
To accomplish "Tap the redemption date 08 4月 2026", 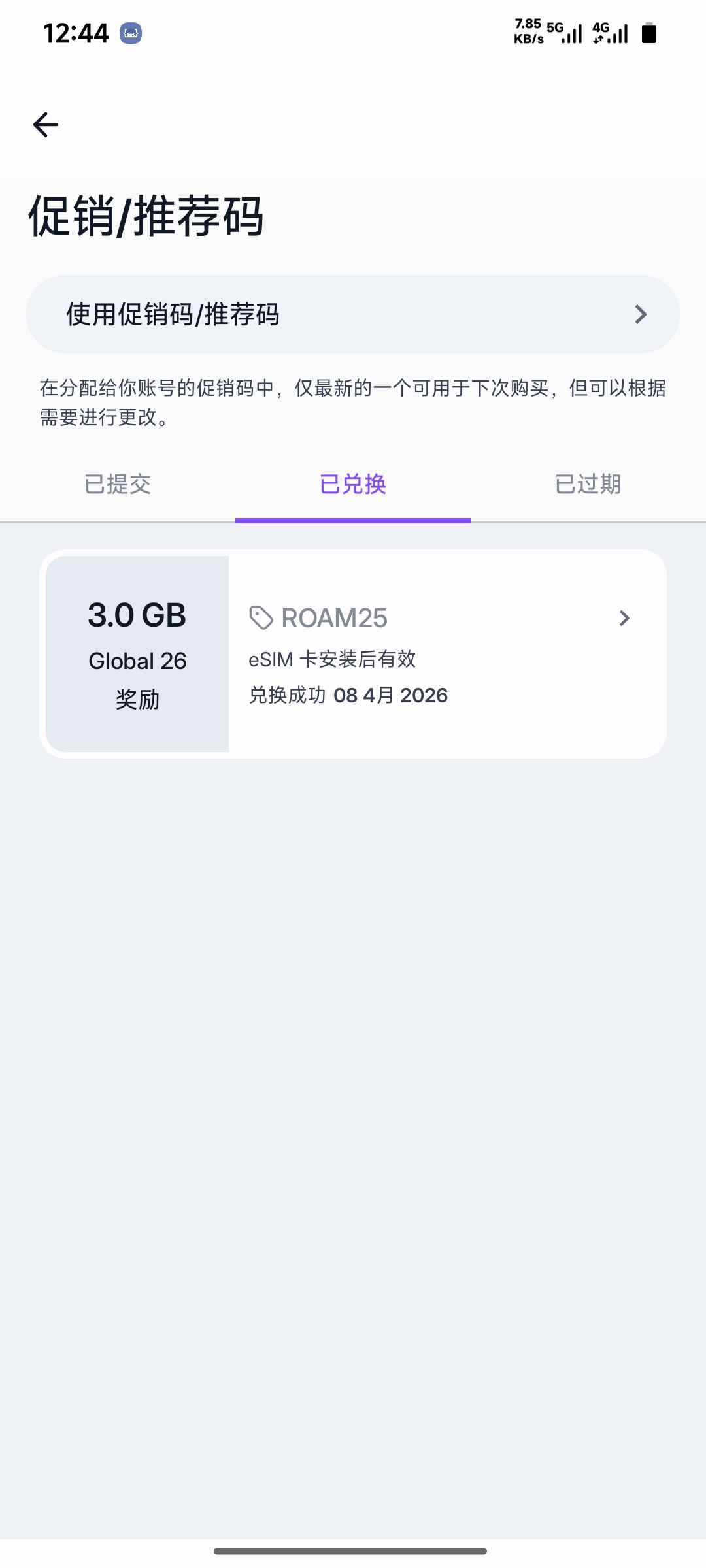I will point(390,694).
